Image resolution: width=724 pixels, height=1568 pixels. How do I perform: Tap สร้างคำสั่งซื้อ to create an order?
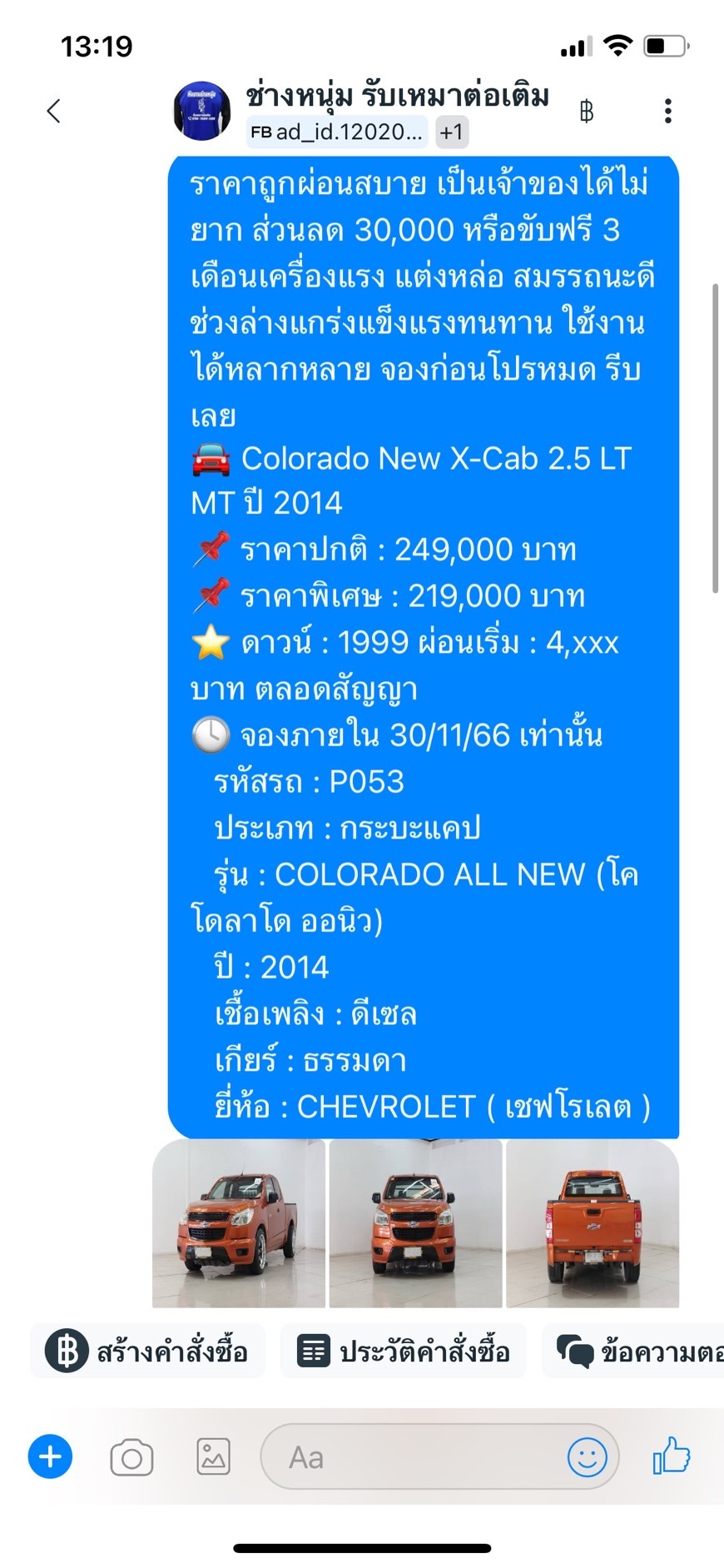(x=148, y=1351)
